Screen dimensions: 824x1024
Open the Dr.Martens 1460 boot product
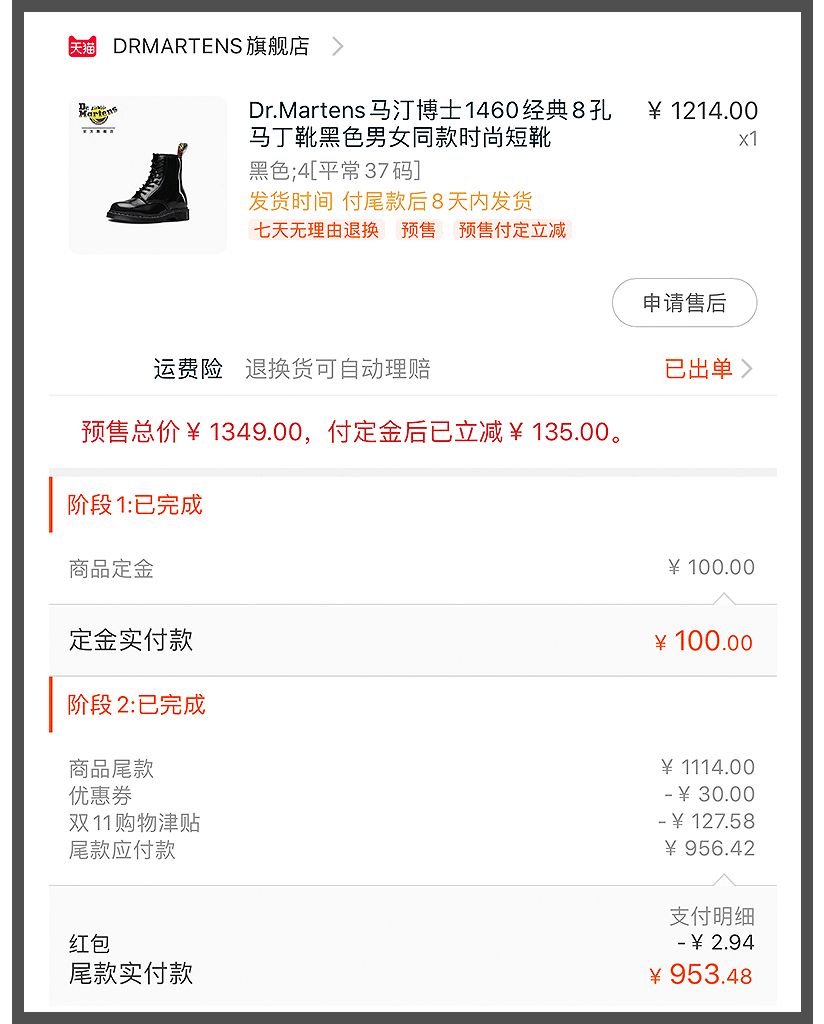click(x=430, y=124)
